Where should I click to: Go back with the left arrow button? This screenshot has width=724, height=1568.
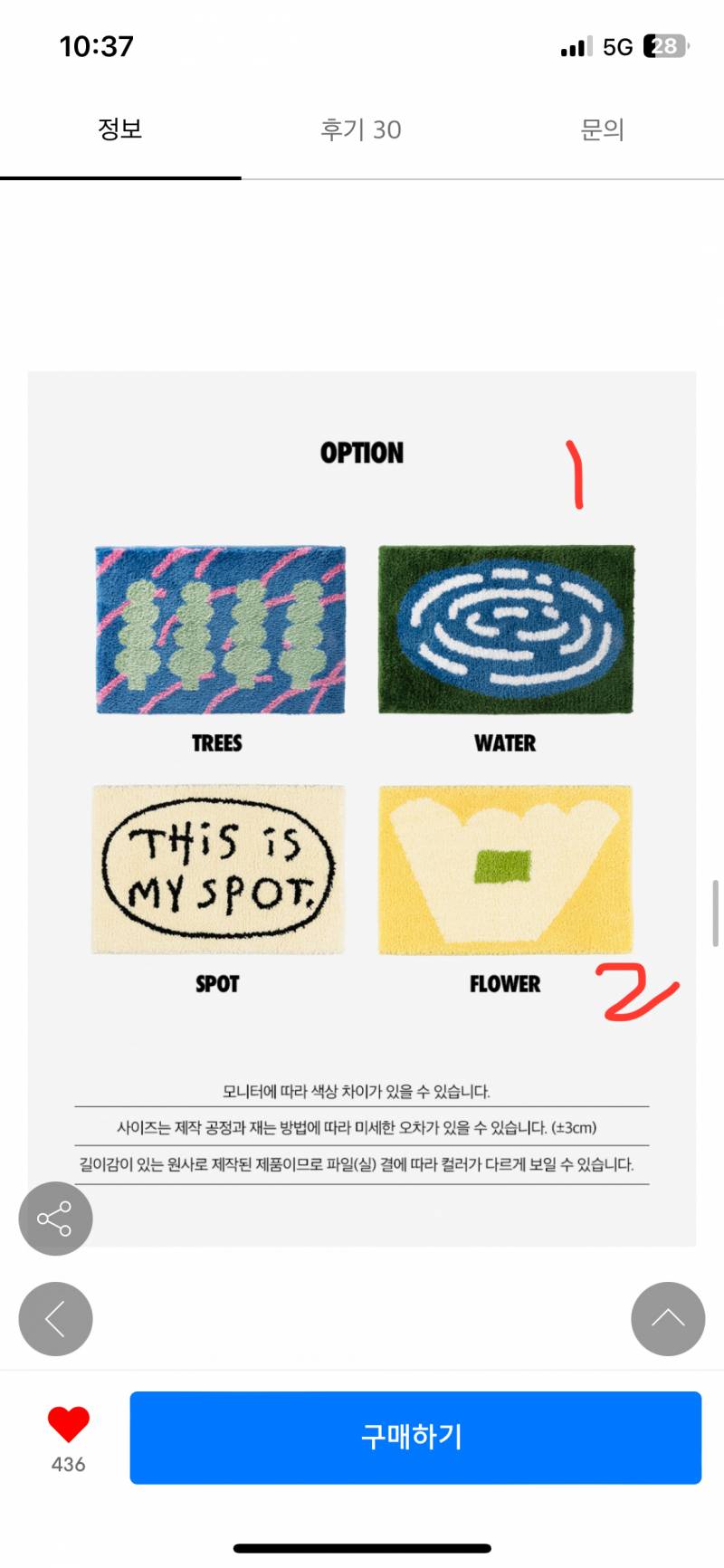55,1318
